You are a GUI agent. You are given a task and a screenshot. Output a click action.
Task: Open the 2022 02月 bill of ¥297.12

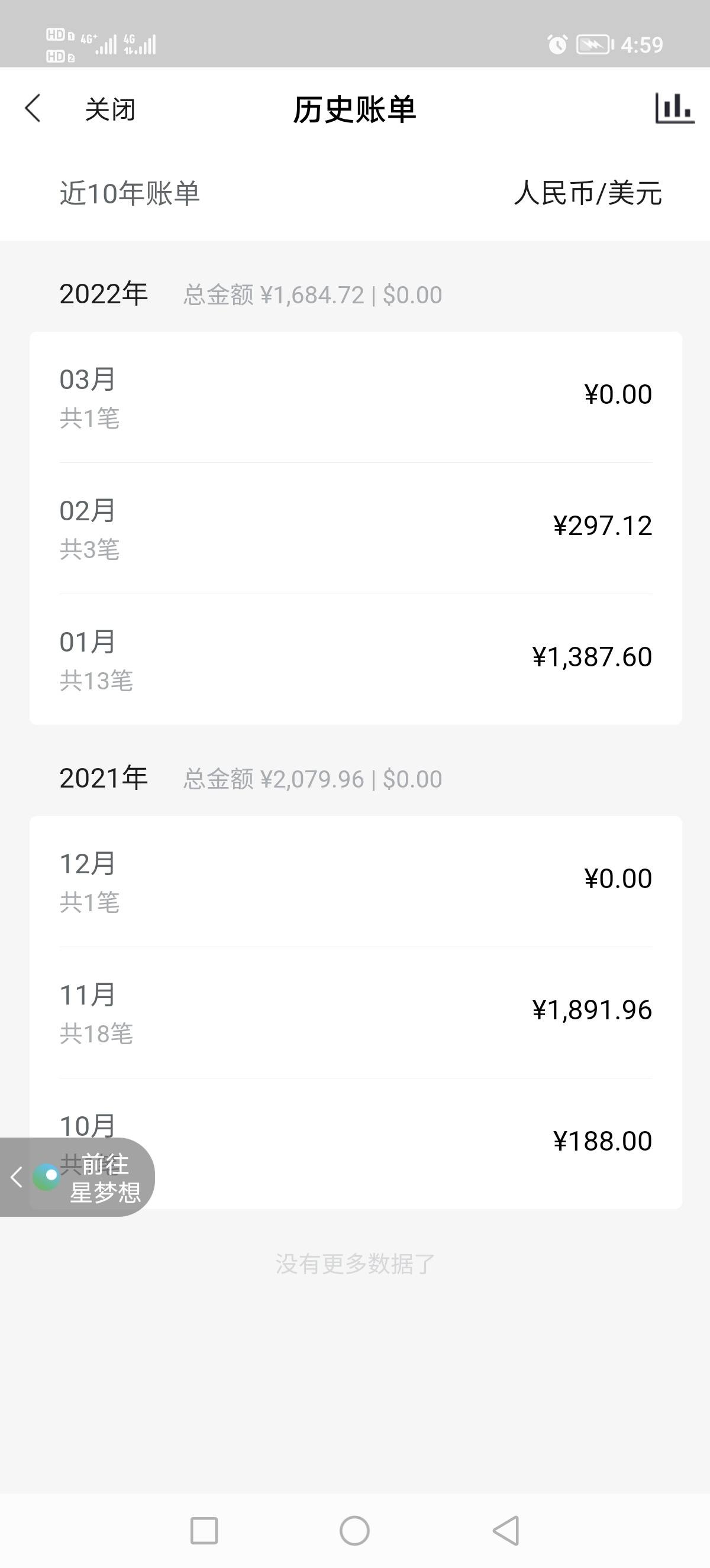pos(356,529)
